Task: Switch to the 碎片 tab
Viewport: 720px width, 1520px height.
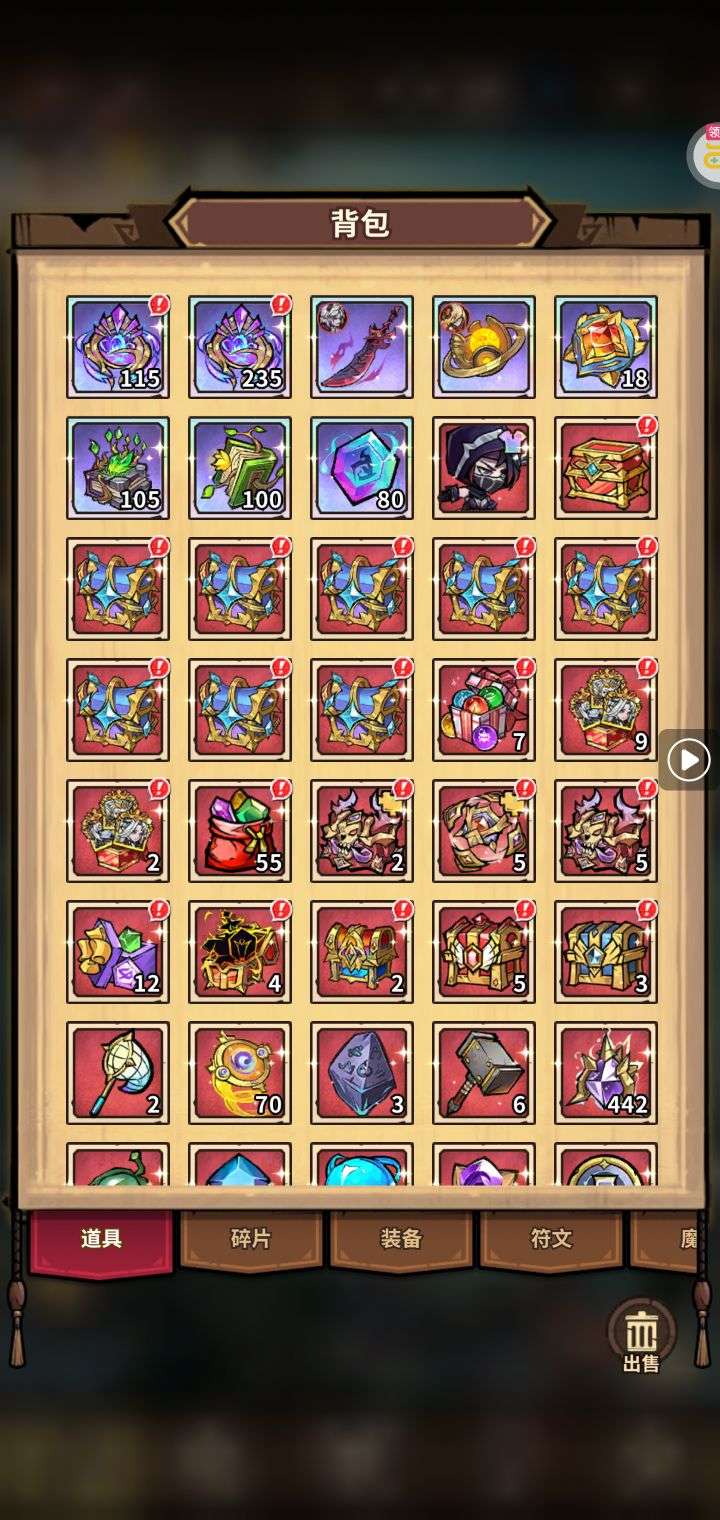Action: 250,1238
